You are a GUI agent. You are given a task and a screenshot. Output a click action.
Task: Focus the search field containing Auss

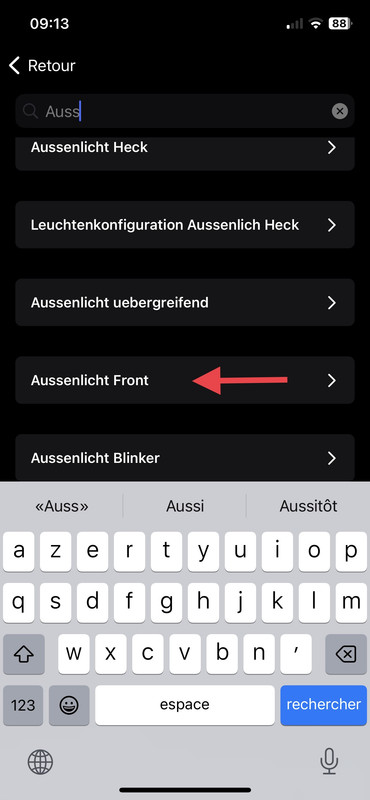(x=185, y=111)
